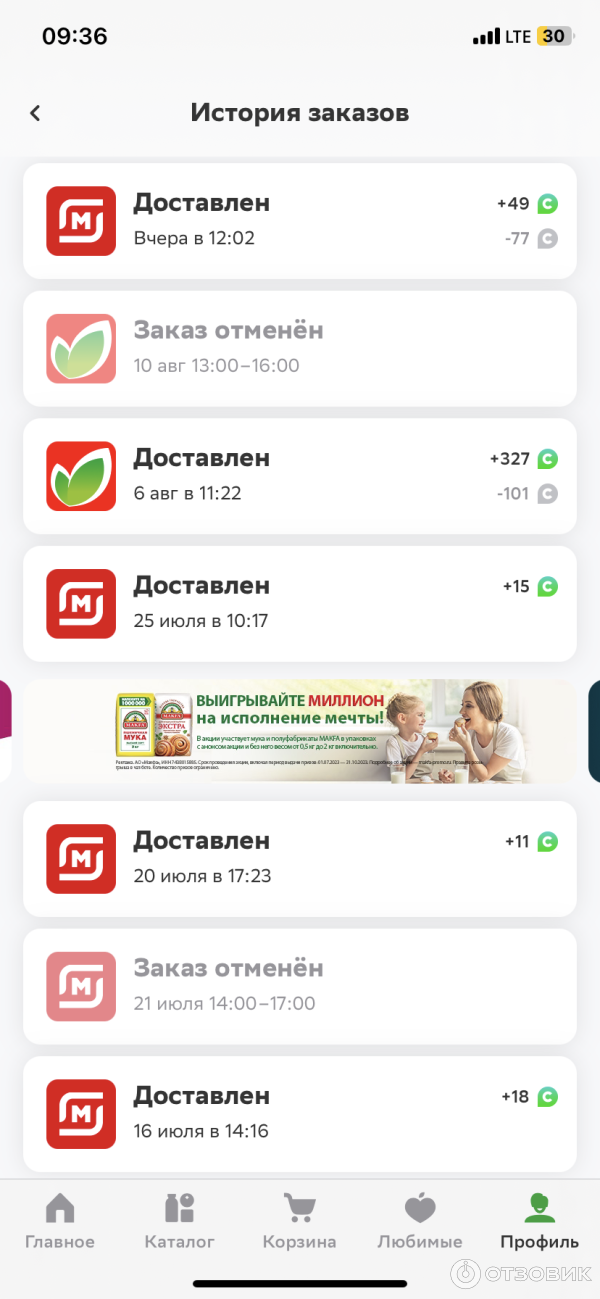600x1299 pixels.
Task: Go to the Любимые tab
Action: tap(420, 1222)
